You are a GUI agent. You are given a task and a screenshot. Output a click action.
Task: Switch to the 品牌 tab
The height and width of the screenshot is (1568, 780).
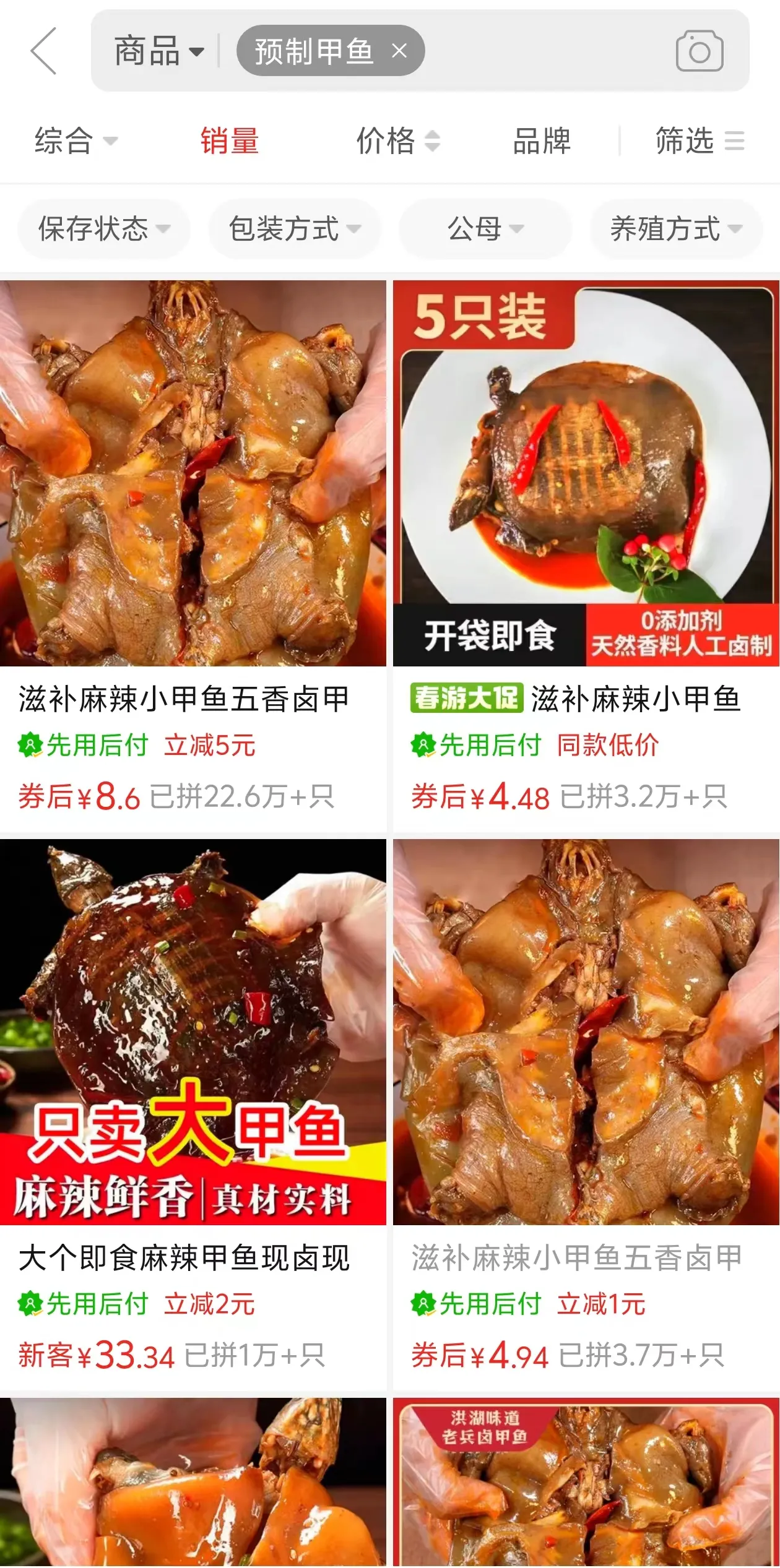542,141
